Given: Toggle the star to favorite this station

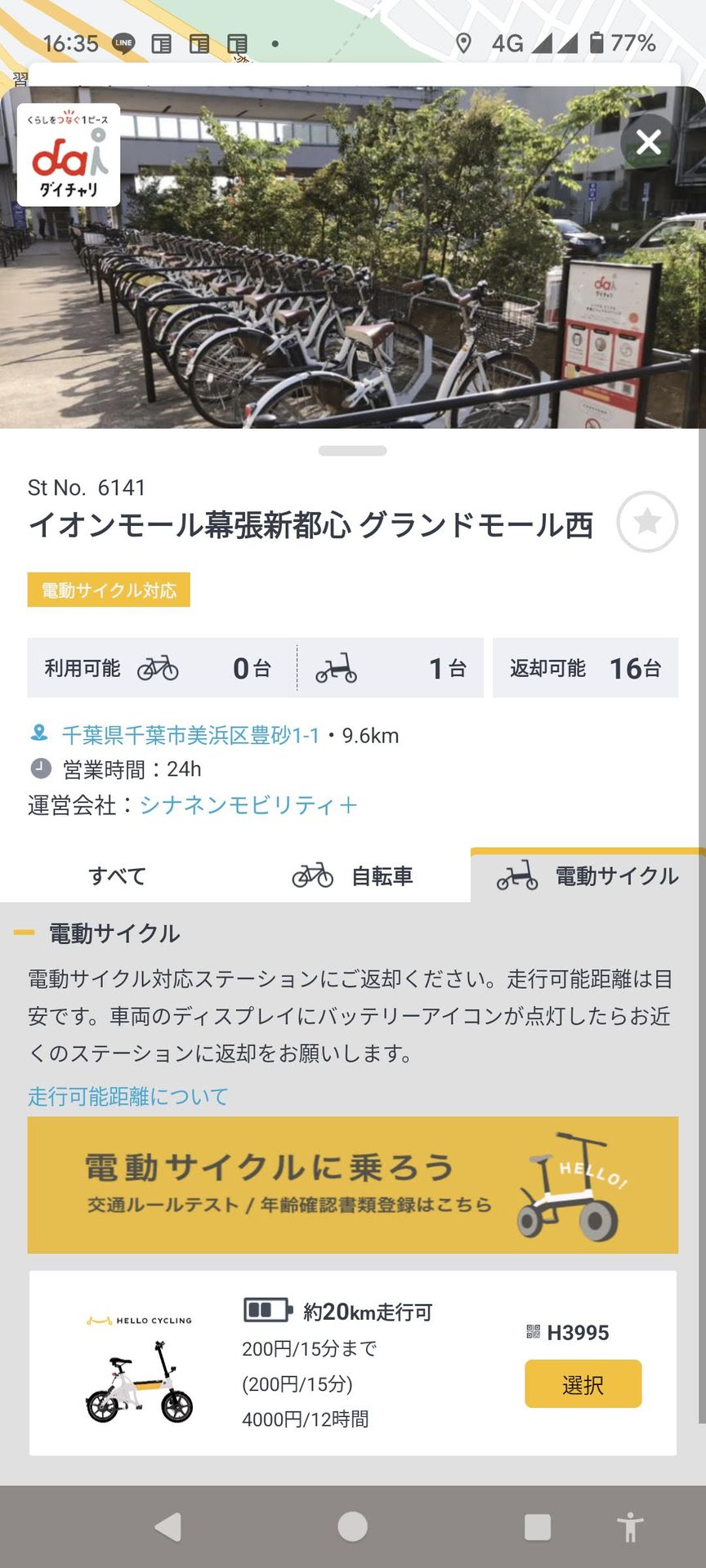Looking at the screenshot, I should (648, 522).
